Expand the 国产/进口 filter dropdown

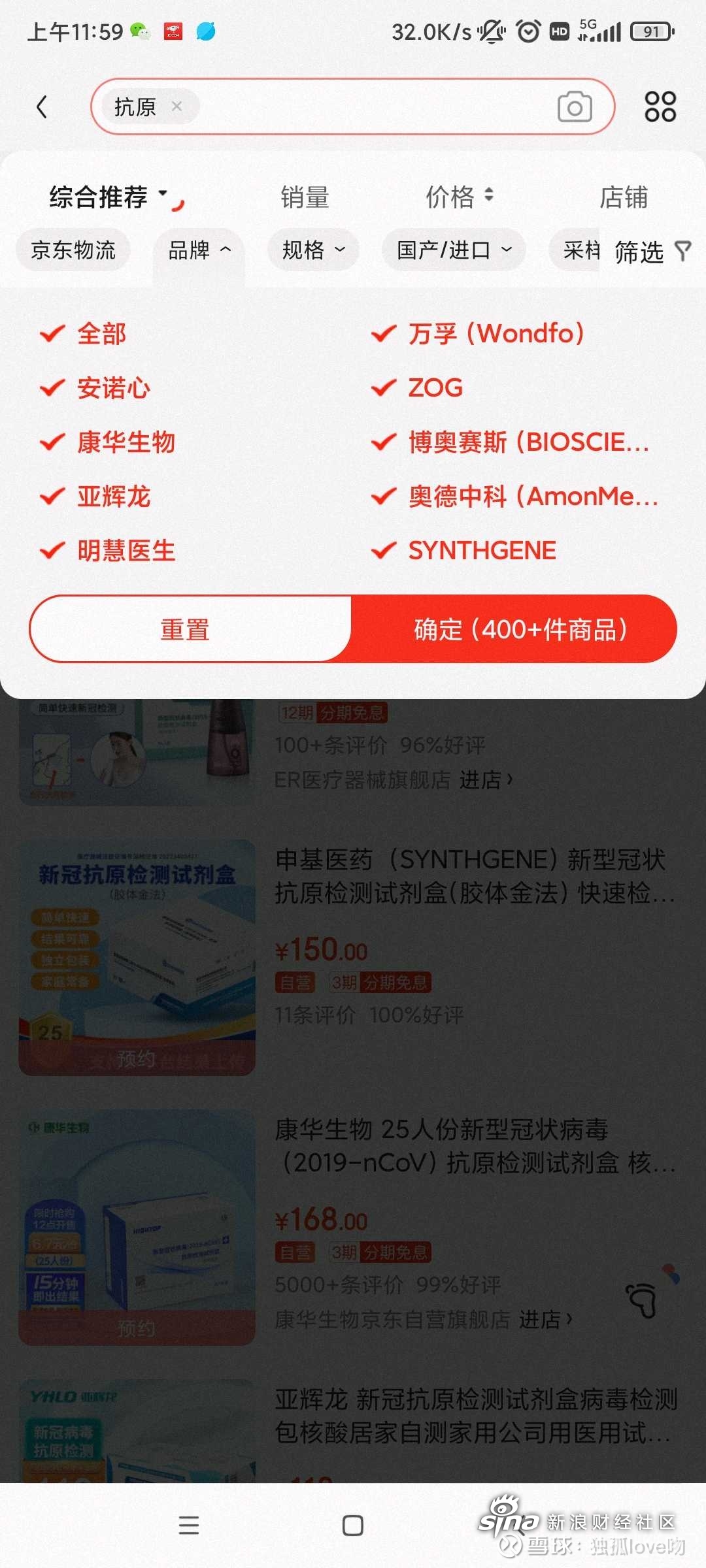click(454, 250)
